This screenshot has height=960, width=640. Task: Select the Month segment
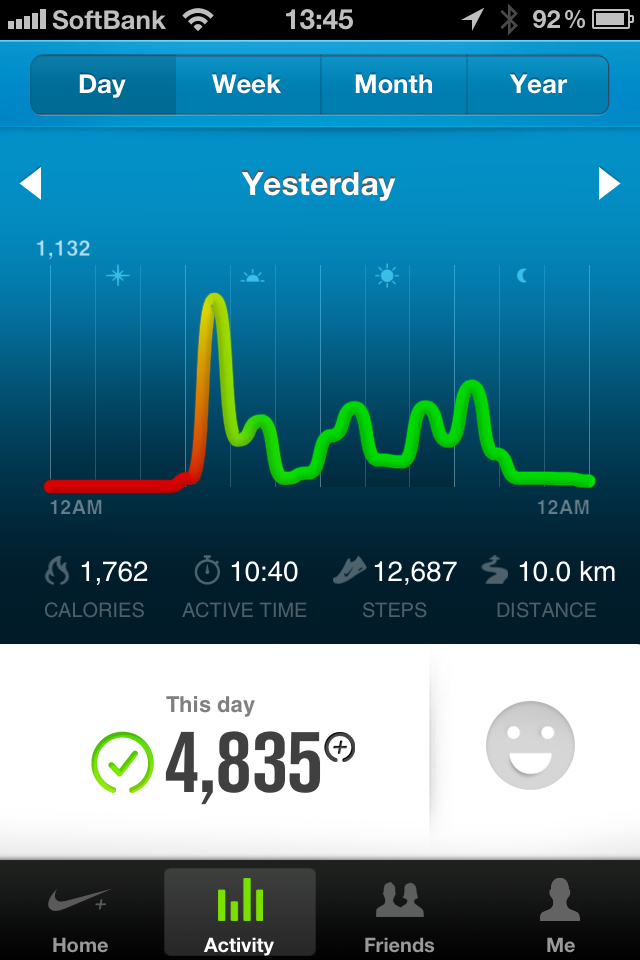(393, 85)
